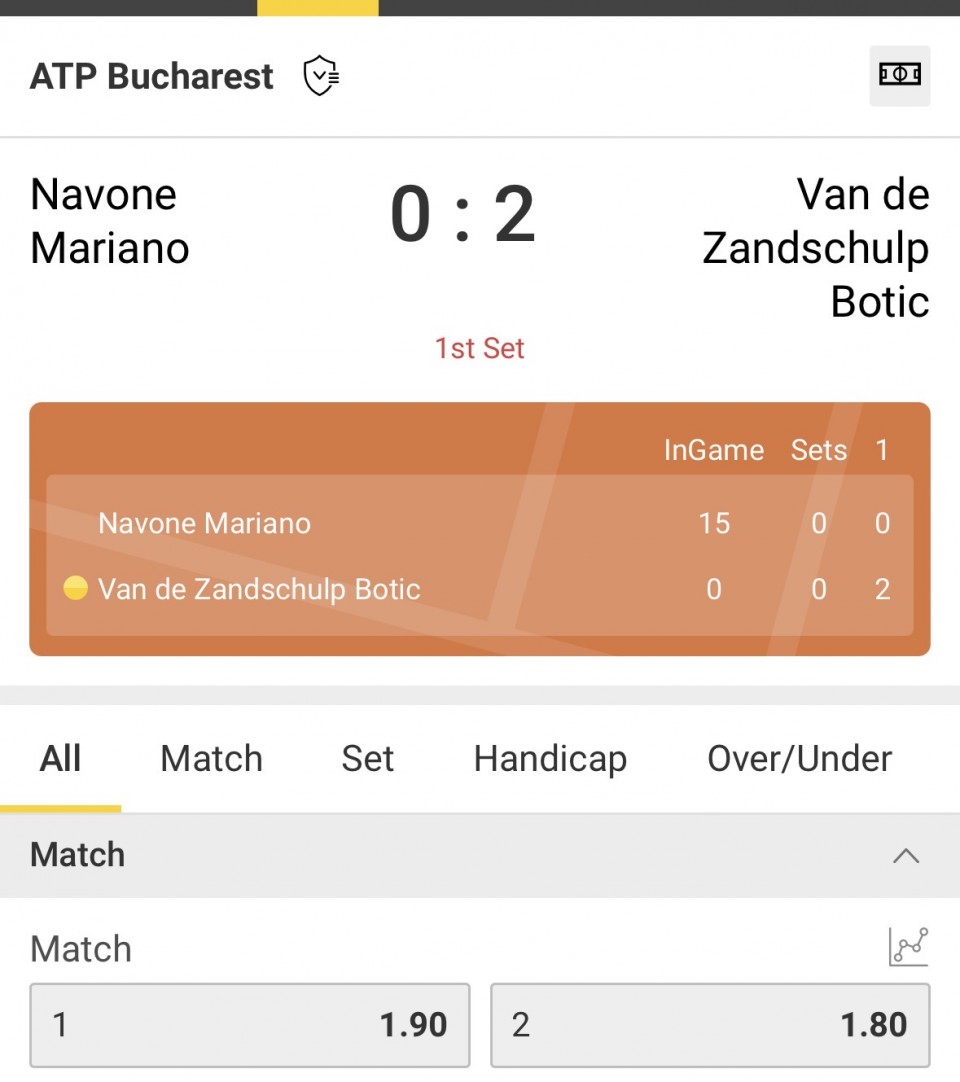The width and height of the screenshot is (960, 1082).
Task: Bet on player 2 at 1.80
Action: coord(710,1025)
